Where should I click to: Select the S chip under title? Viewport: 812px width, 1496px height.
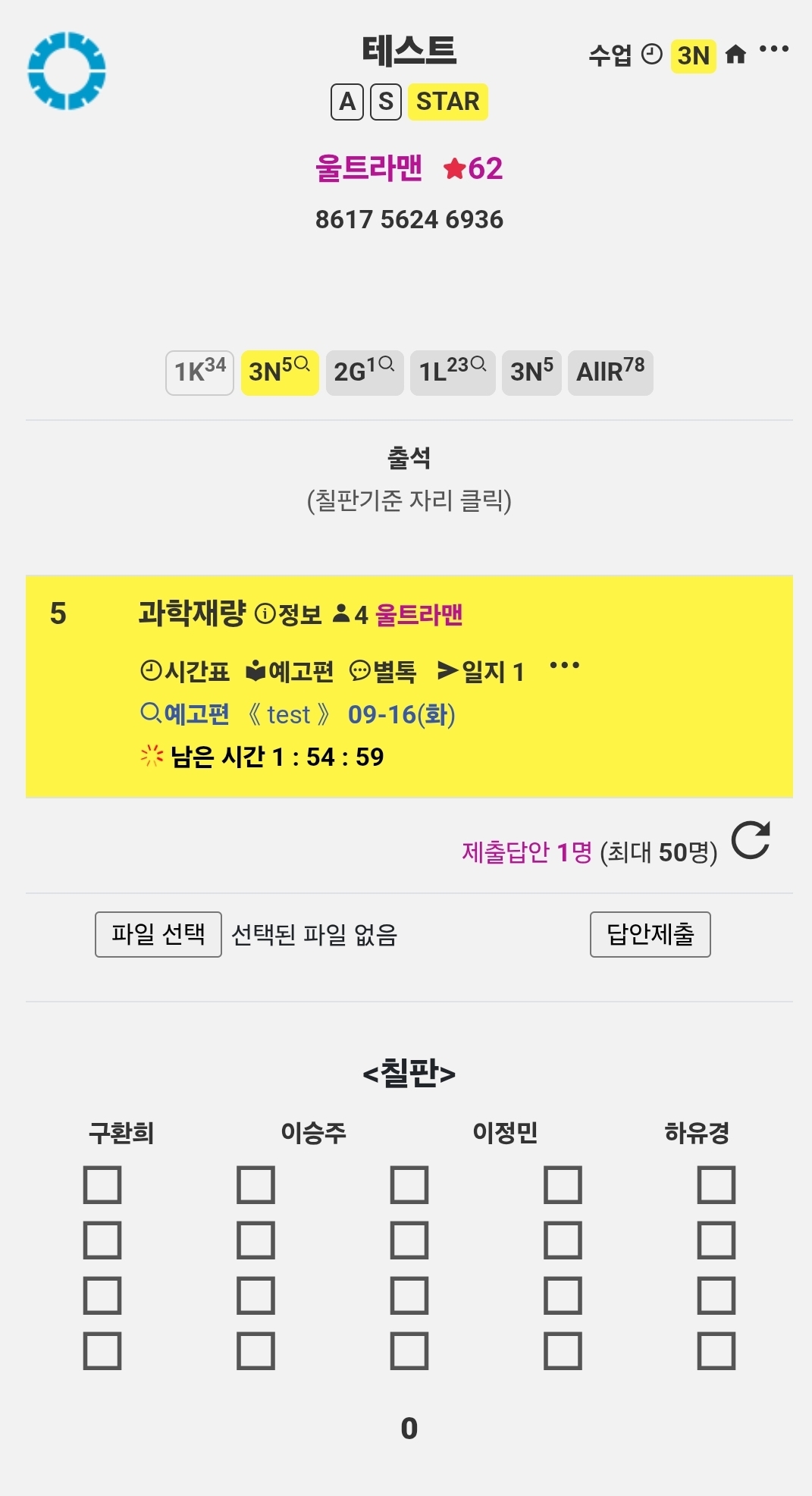386,102
